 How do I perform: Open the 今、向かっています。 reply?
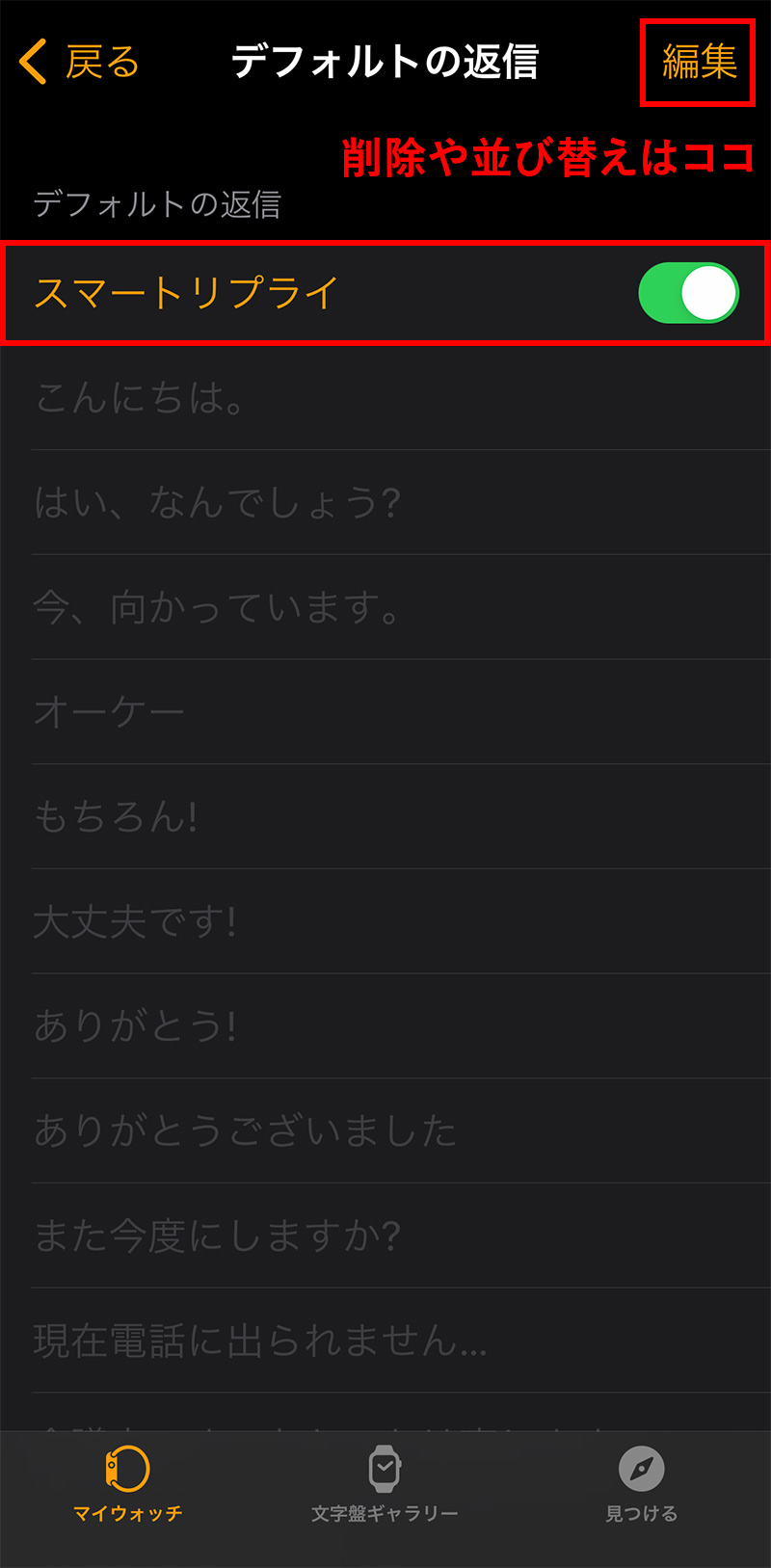pos(385,607)
